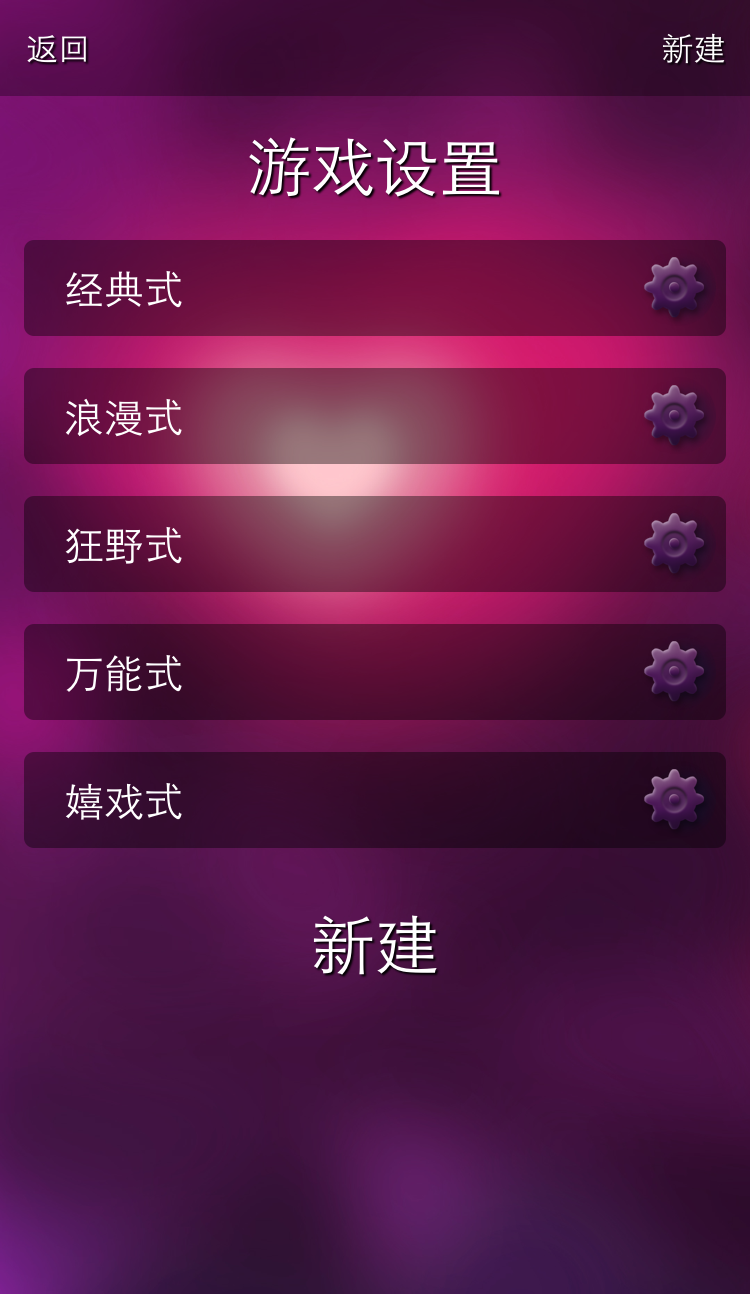
Task: Open gear settings for 狂野式
Action: tap(674, 544)
